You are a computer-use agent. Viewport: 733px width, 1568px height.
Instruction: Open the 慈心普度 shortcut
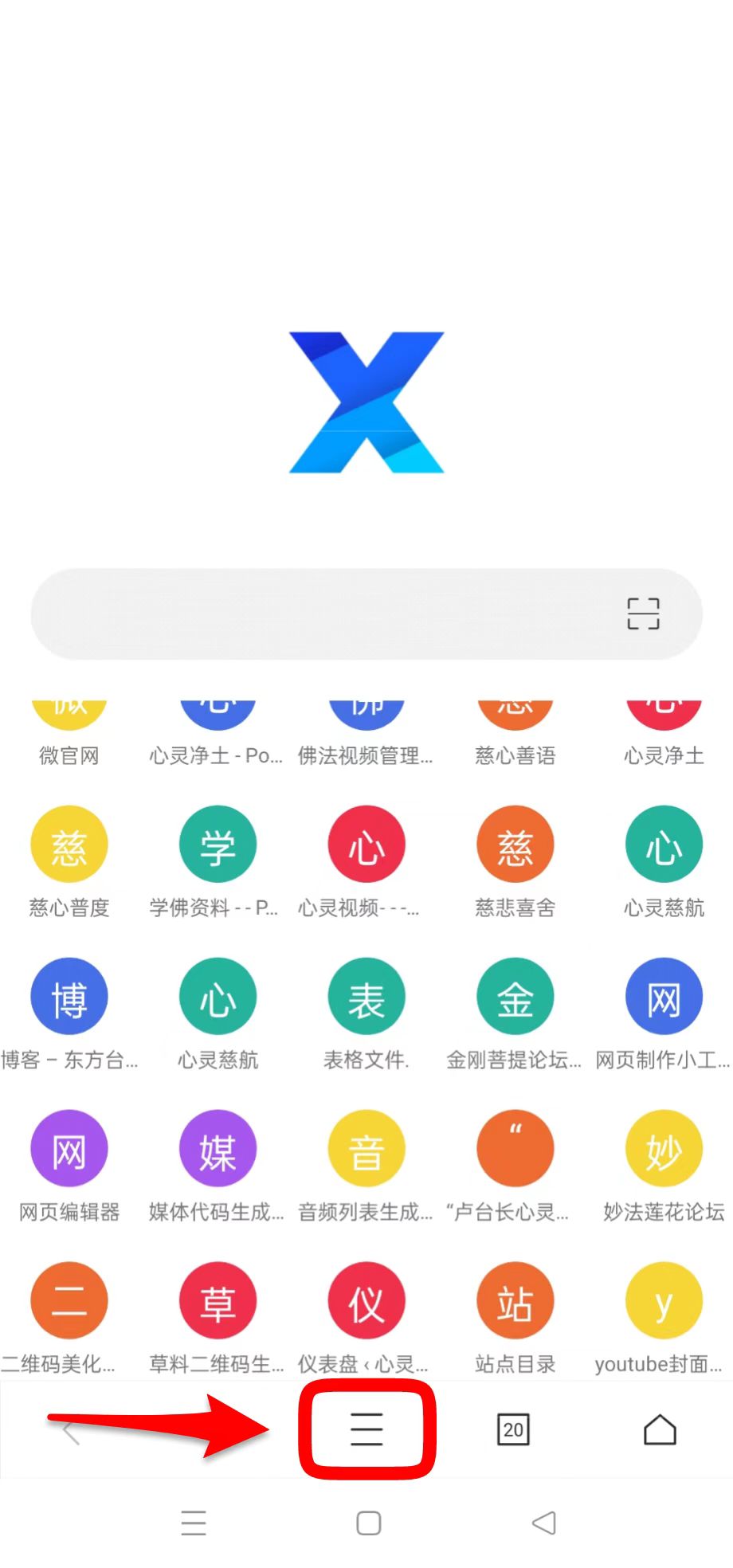point(69,845)
